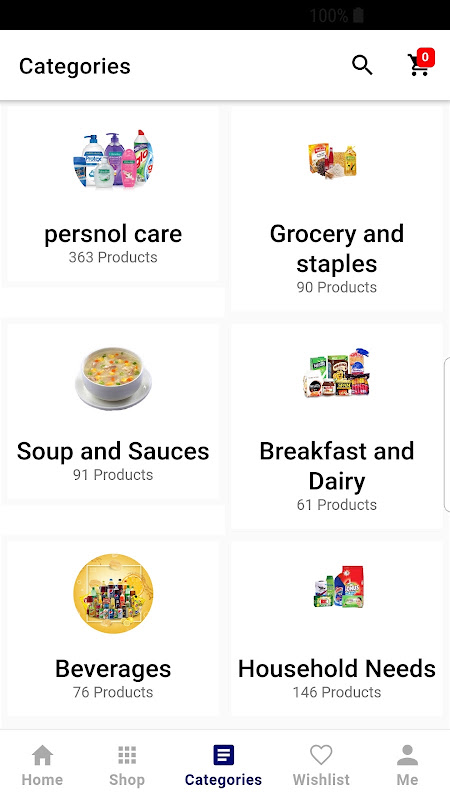This screenshot has width=450, height=800.
Task: Switch to the Me tab
Action: pos(408,765)
